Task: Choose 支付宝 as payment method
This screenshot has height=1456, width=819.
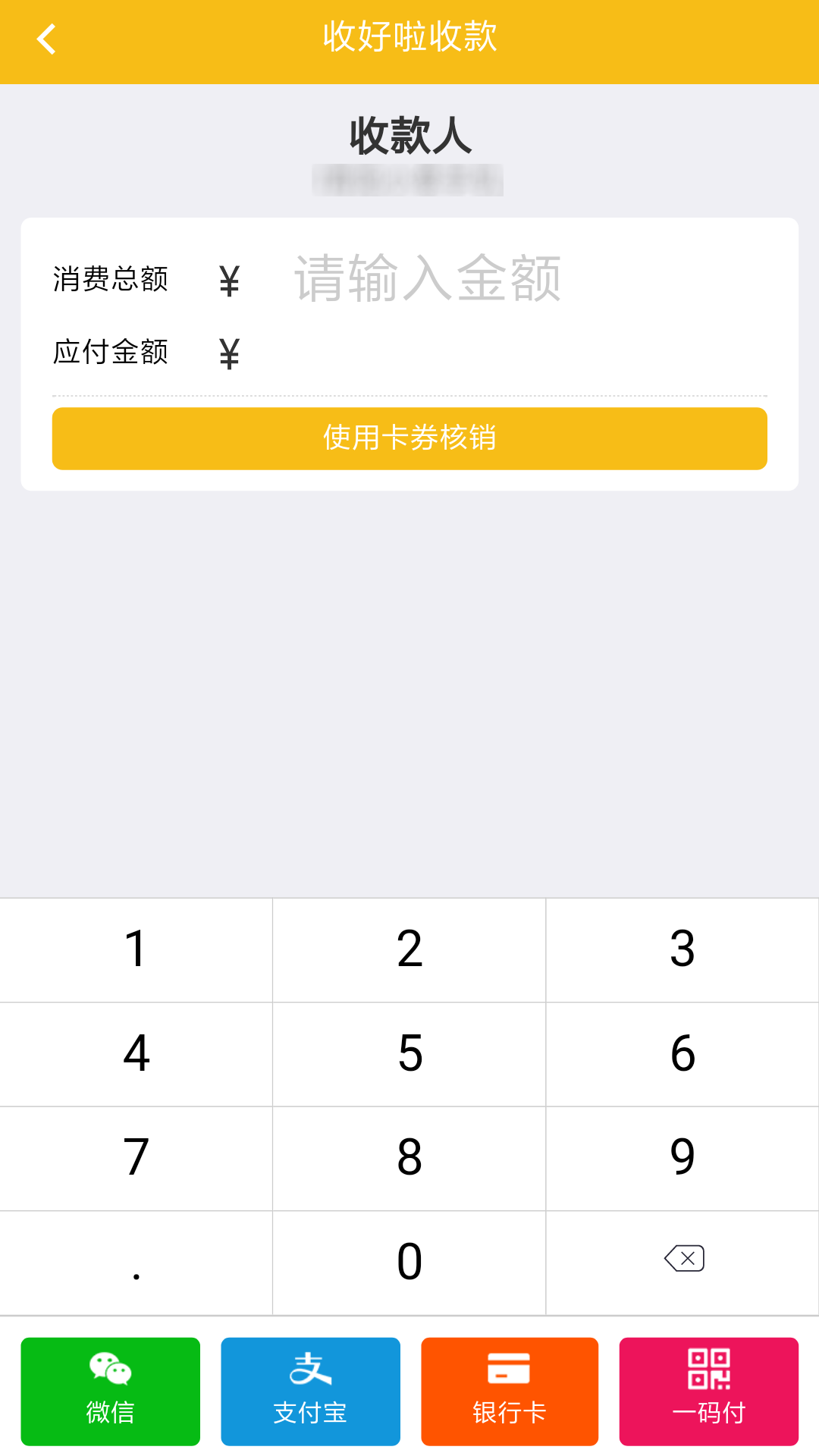Action: [309, 1392]
